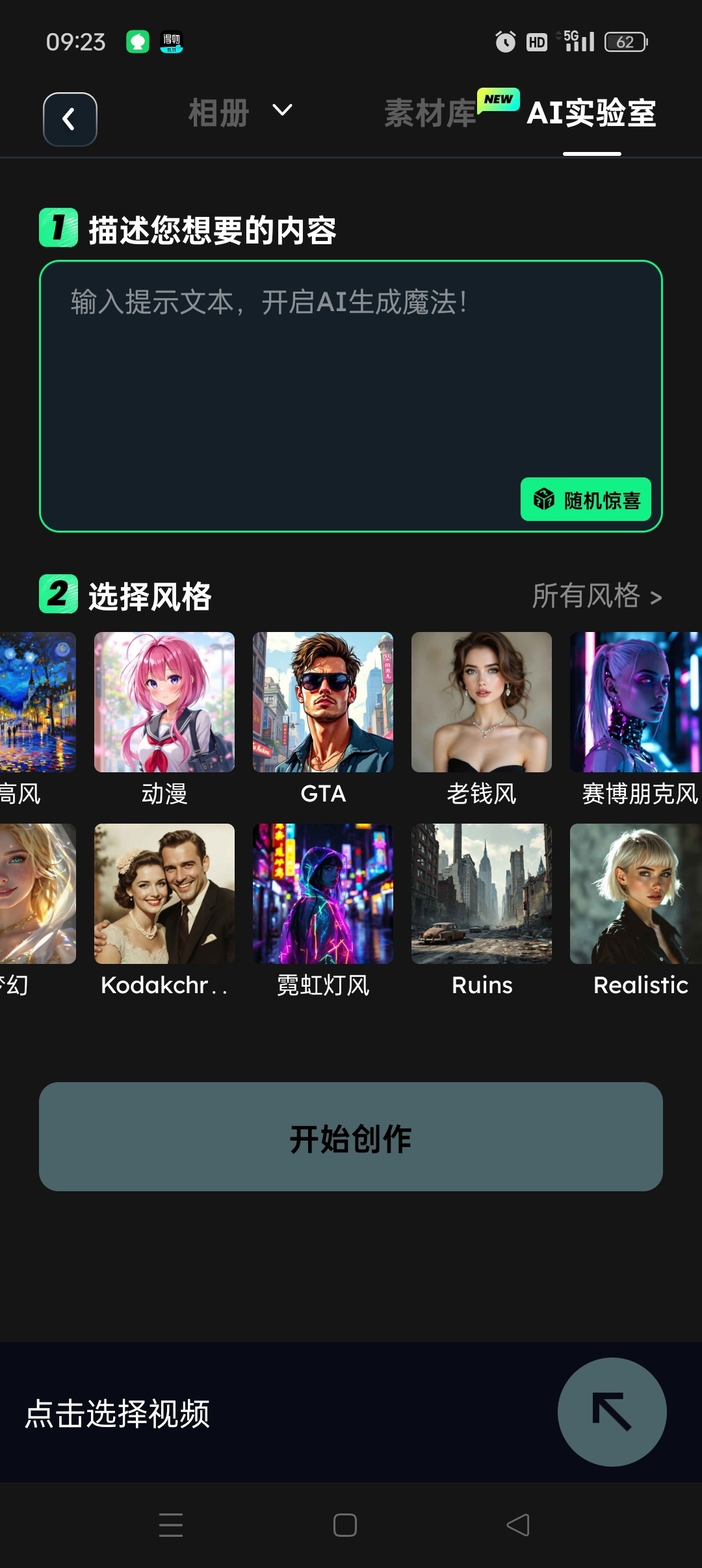Open 所有风格 to view all styles
This screenshot has height=1568, width=702.
[x=597, y=596]
